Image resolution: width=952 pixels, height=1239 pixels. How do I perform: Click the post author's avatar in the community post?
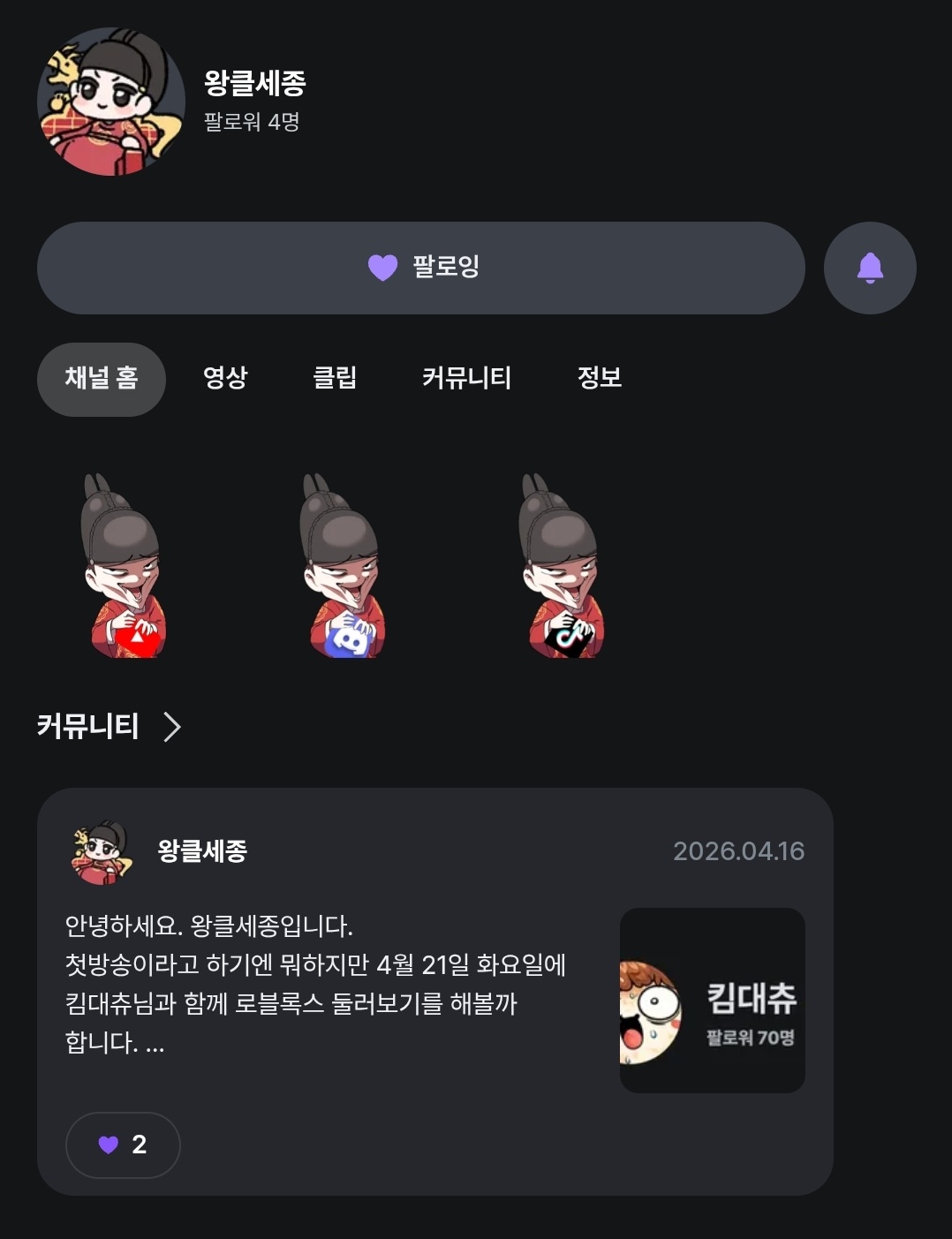click(97, 852)
